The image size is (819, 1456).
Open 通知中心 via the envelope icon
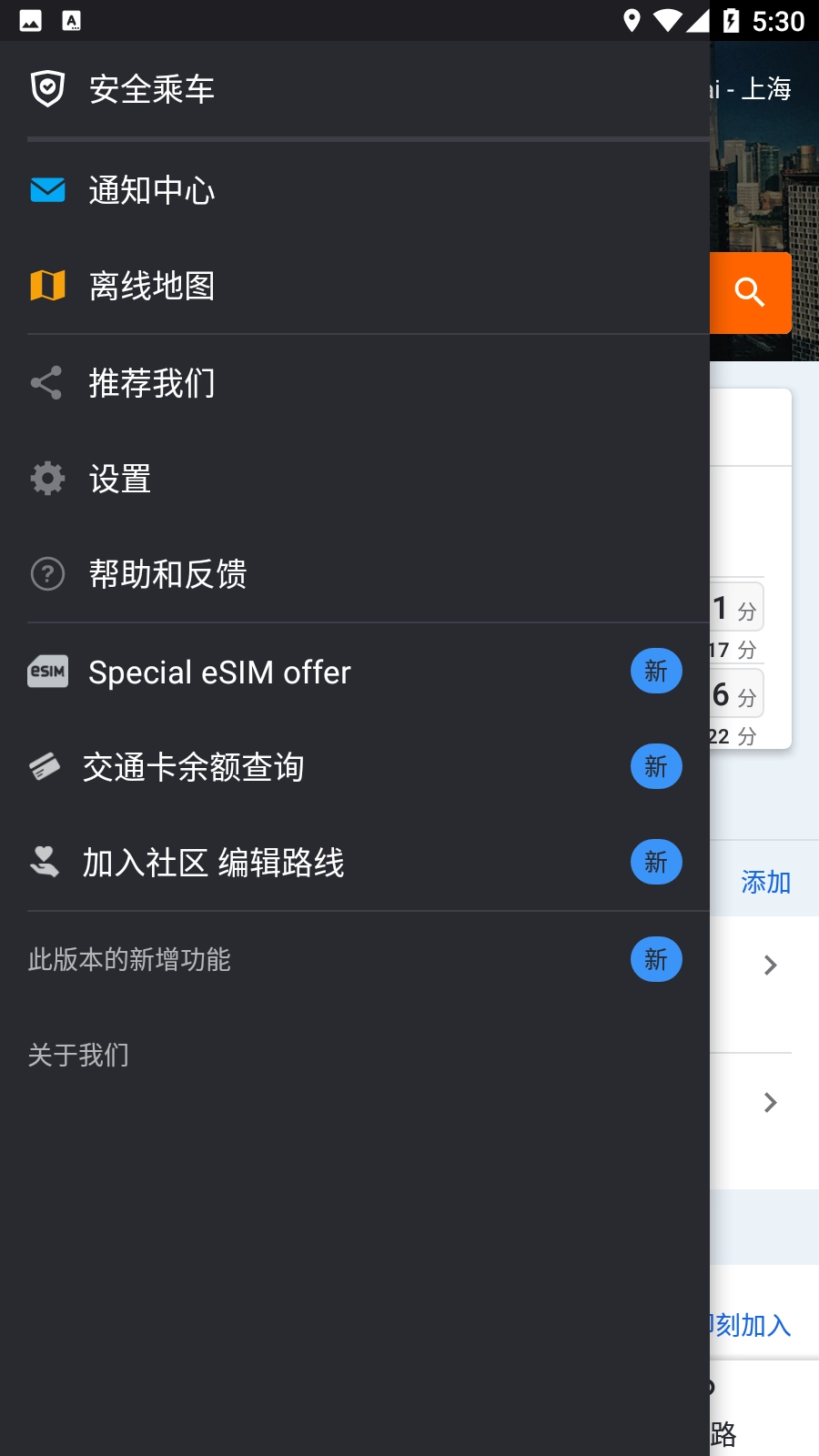tap(46, 190)
